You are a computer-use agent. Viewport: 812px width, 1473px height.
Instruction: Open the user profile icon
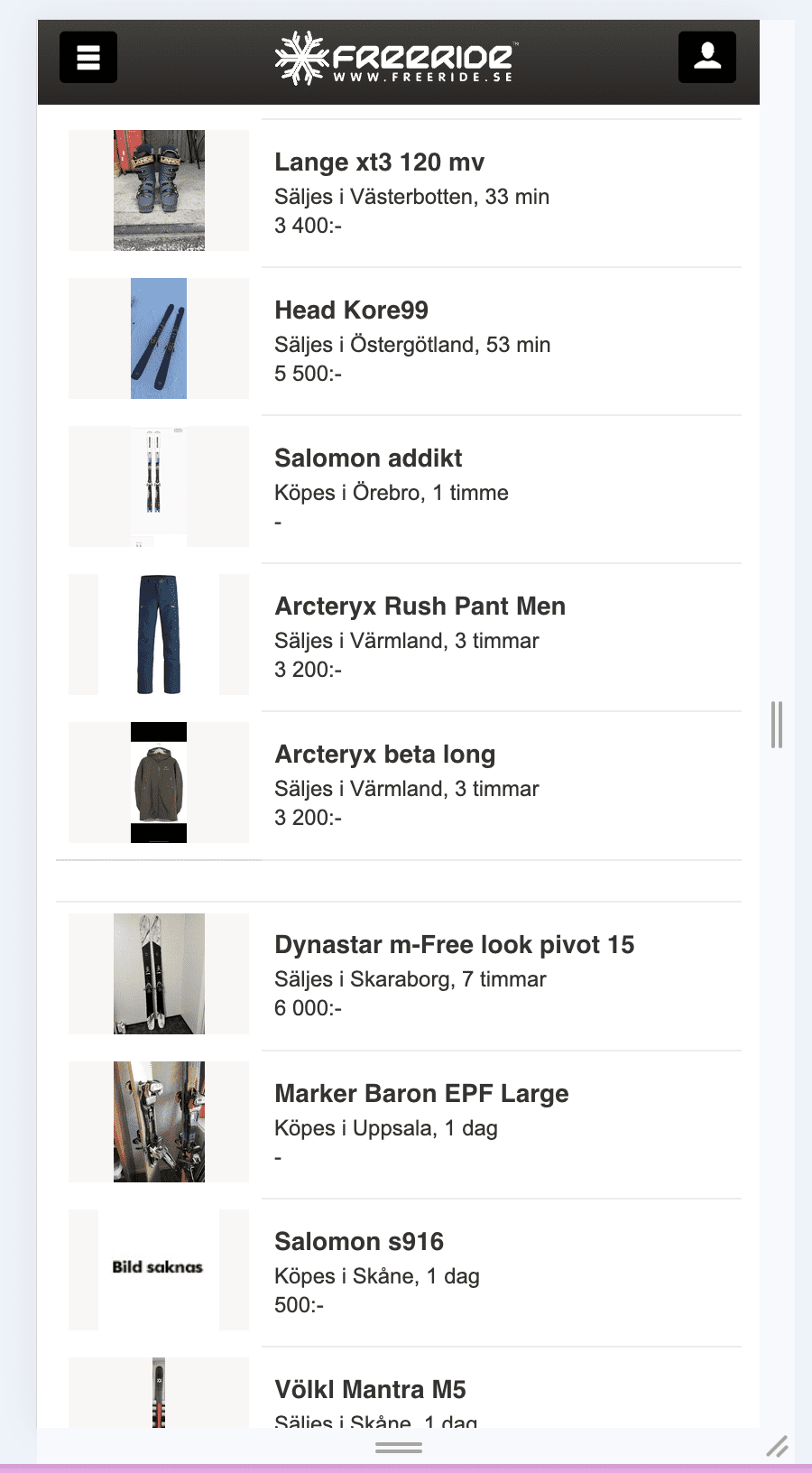706,58
